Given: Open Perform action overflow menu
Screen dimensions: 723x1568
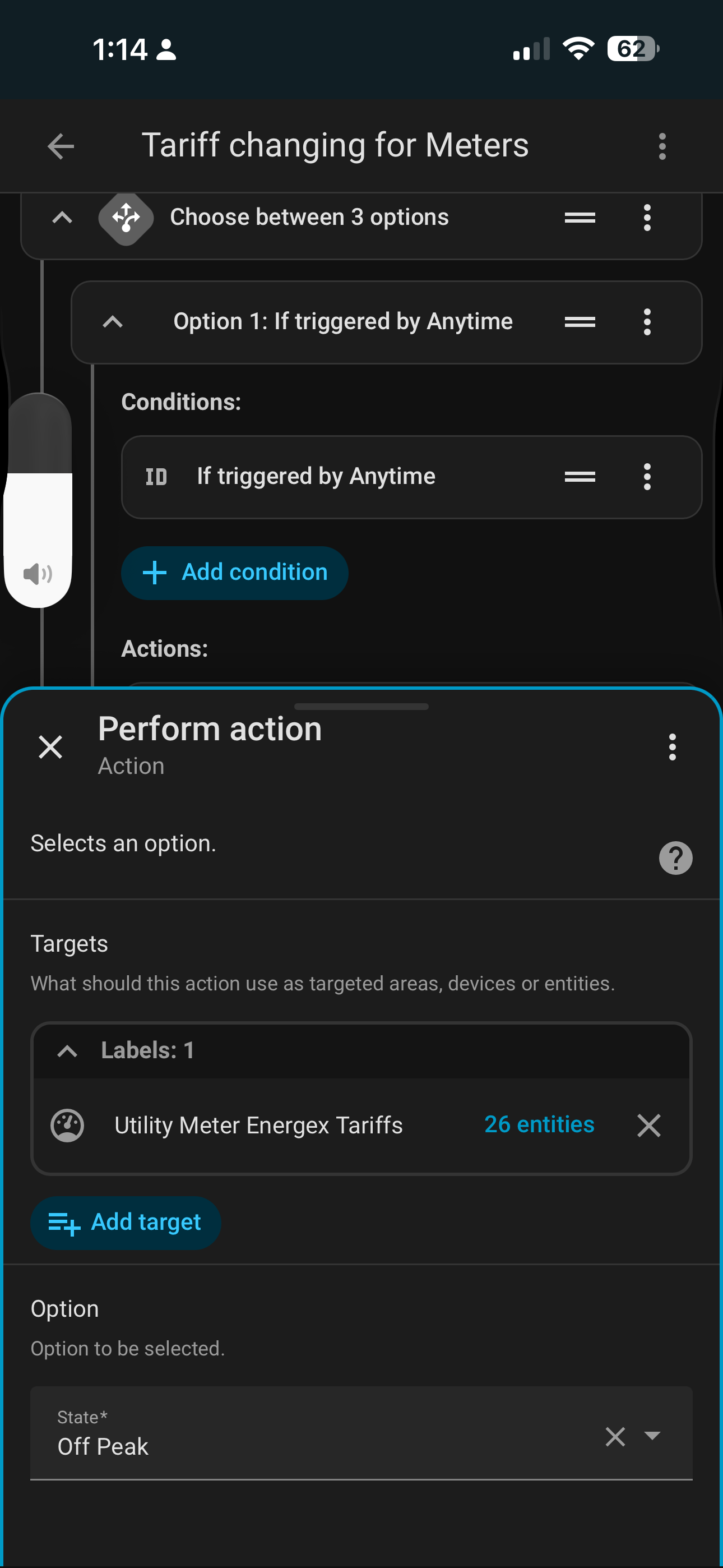Looking at the screenshot, I should (x=672, y=747).
